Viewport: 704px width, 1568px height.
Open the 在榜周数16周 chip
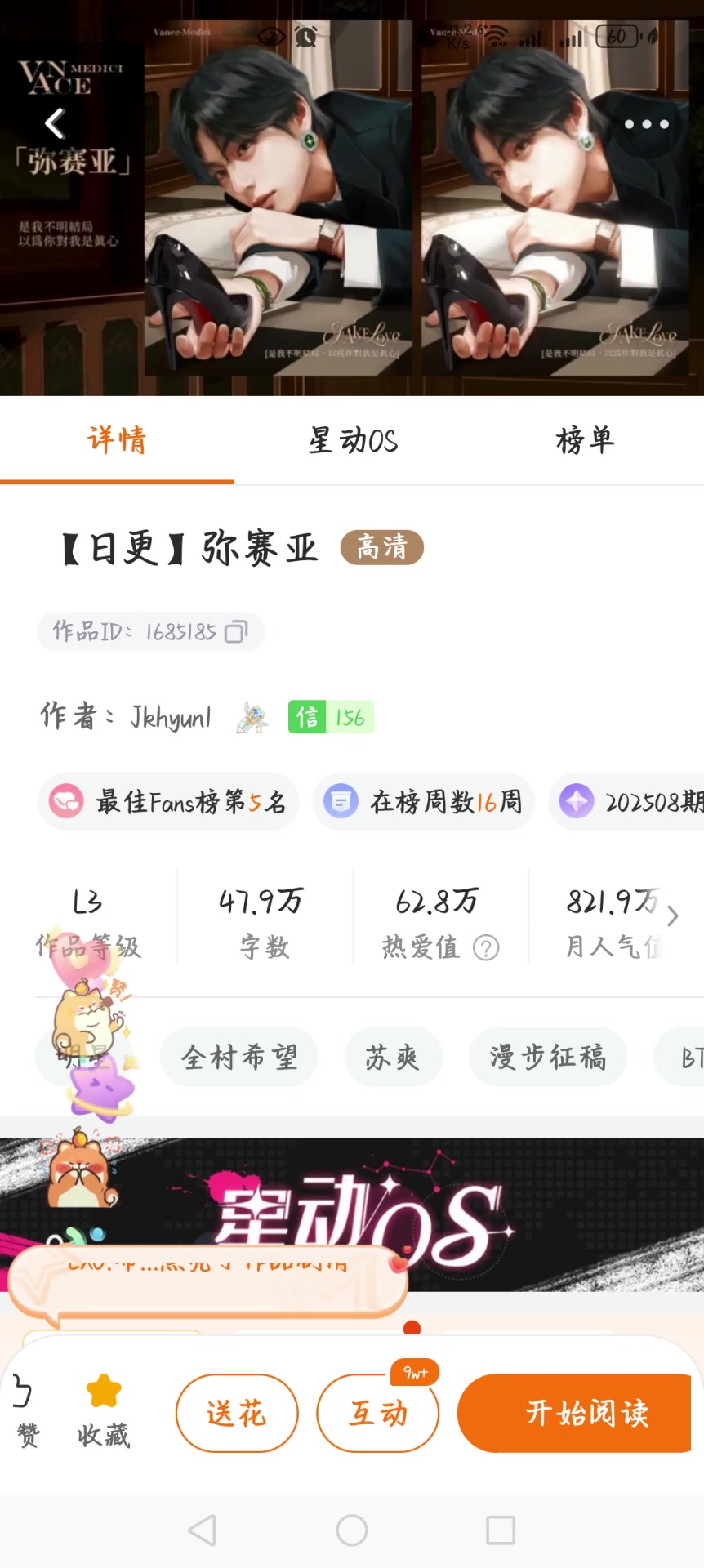(423, 802)
